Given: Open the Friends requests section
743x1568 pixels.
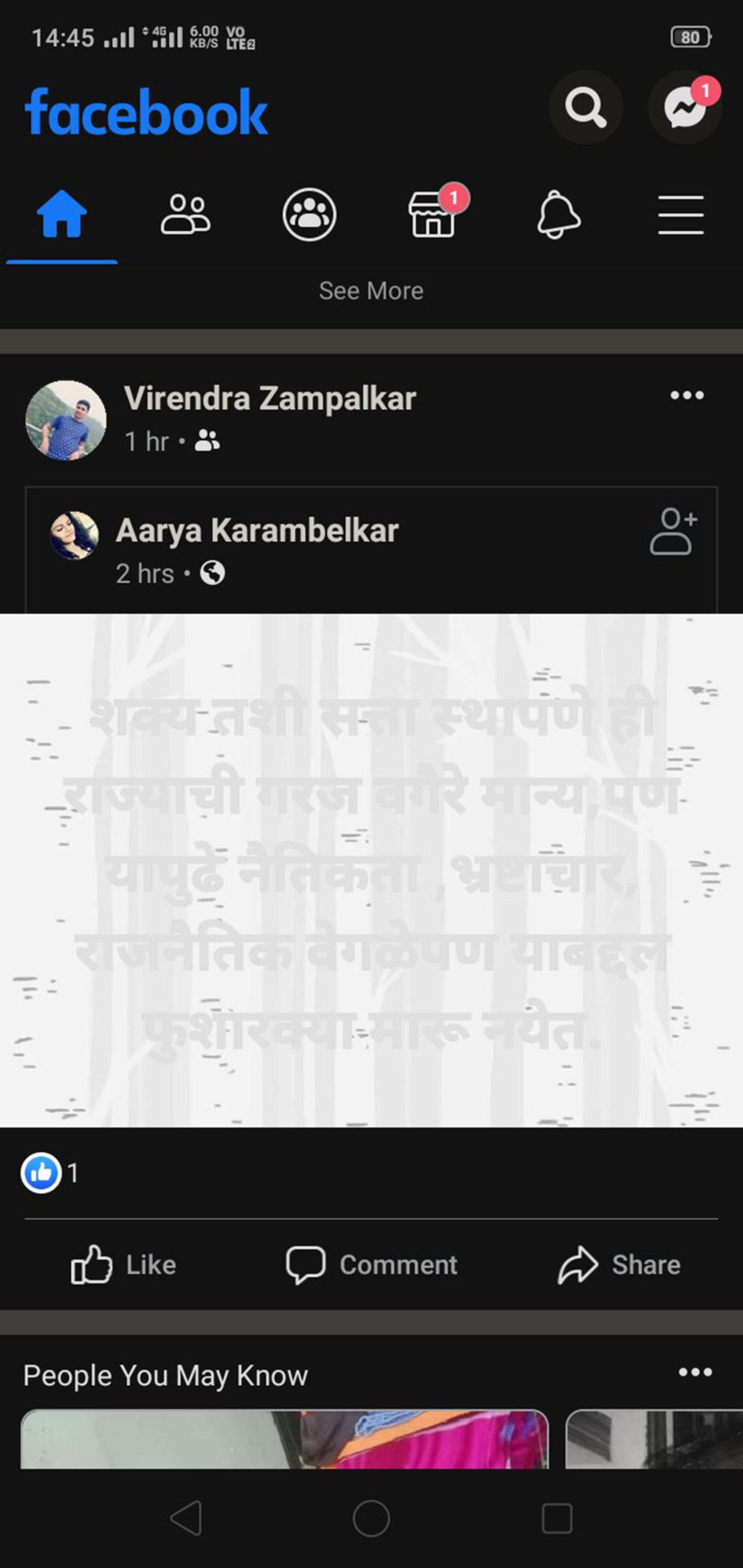Looking at the screenshot, I should (x=185, y=215).
